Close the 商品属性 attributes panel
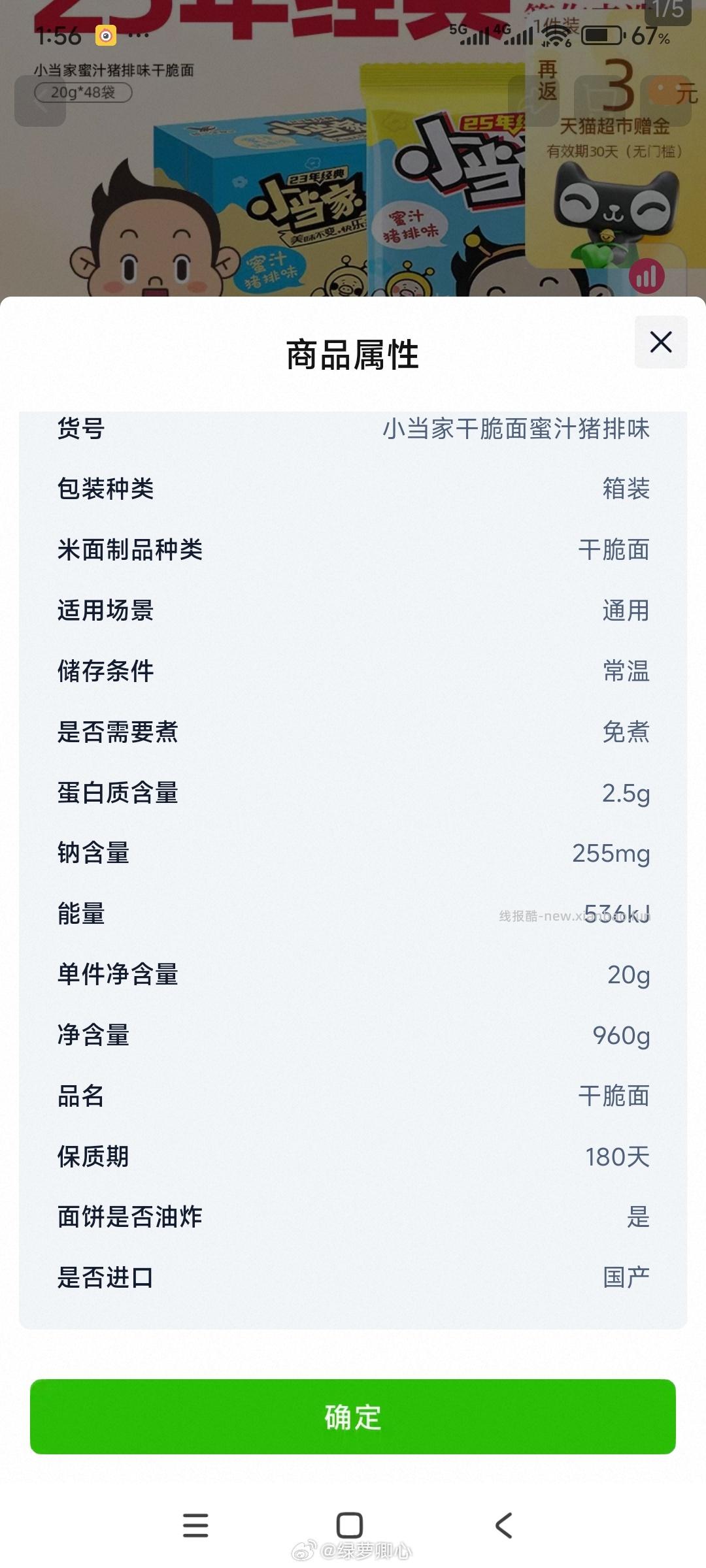This screenshot has height=1568, width=706. (660, 342)
